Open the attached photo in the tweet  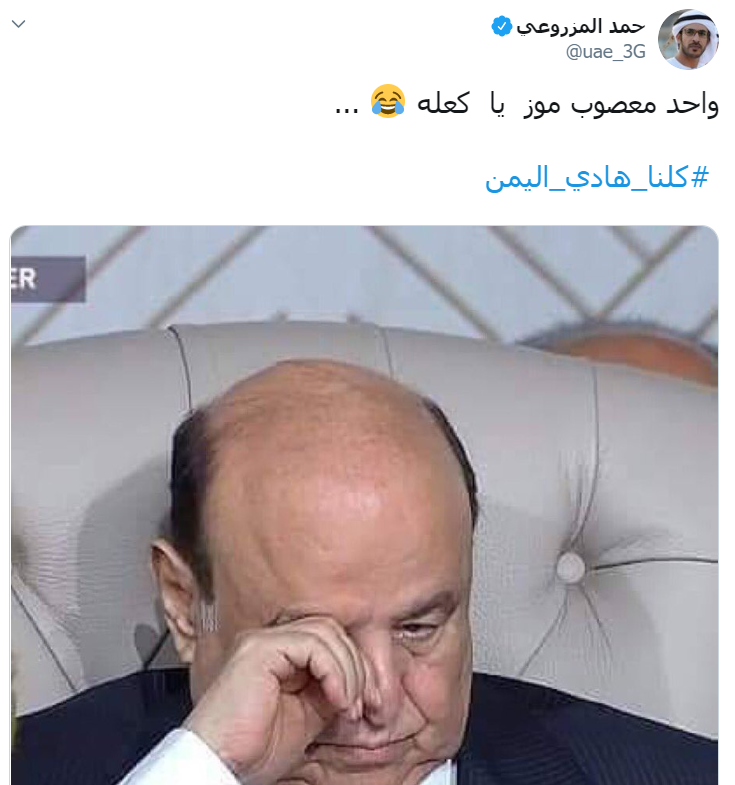365,505
